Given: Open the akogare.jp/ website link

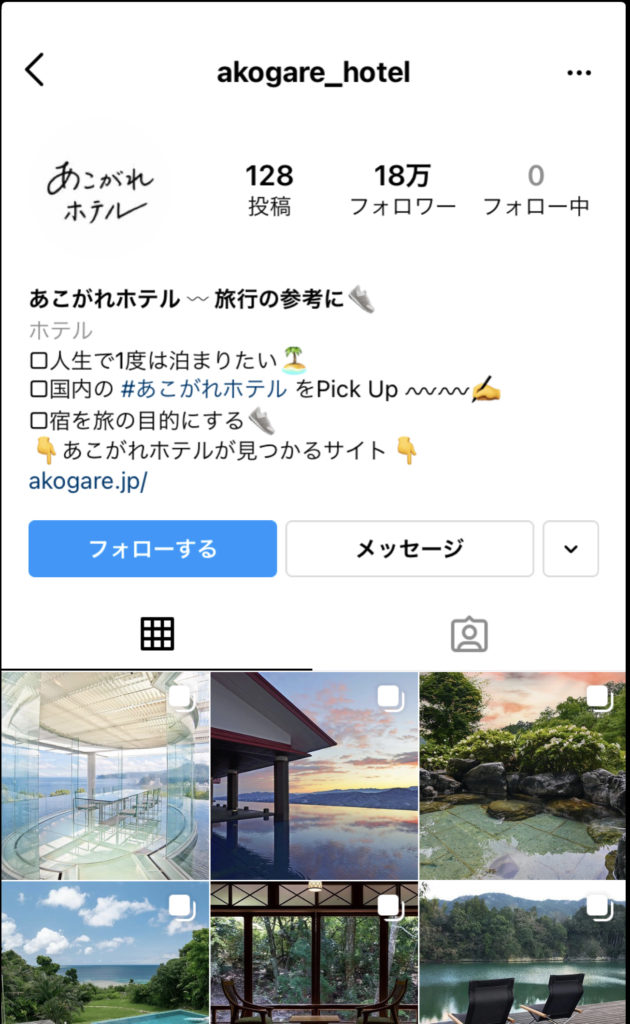Looking at the screenshot, I should [88, 481].
